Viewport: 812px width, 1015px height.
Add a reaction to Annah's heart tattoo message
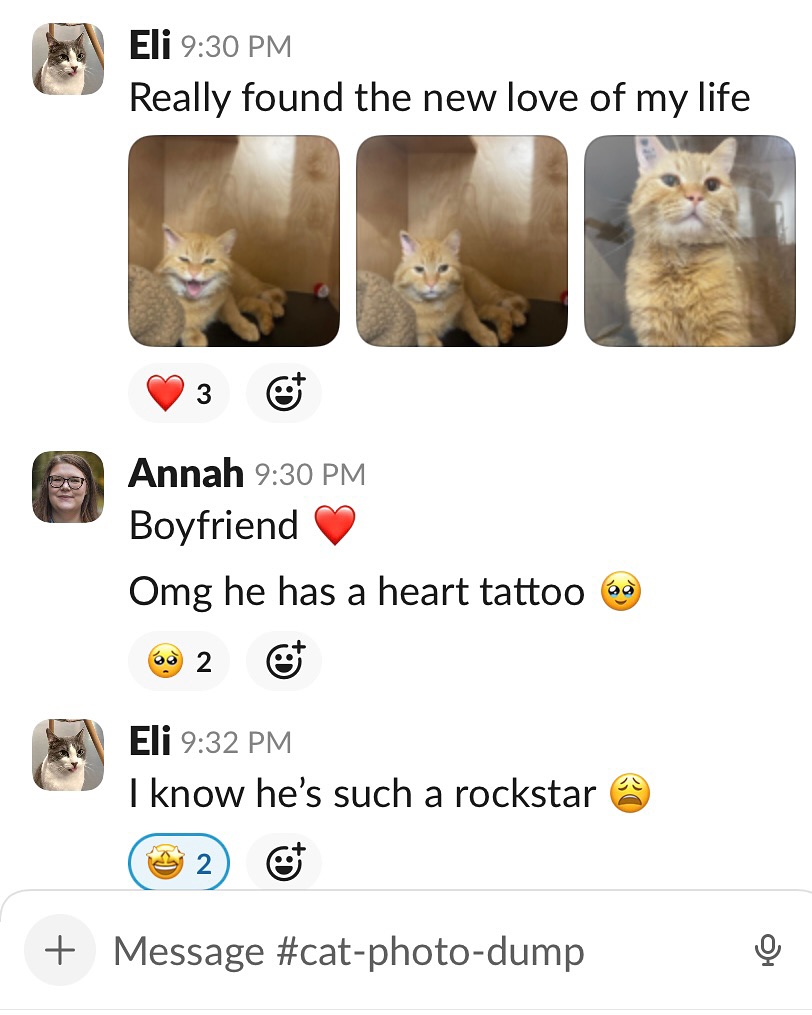click(284, 661)
